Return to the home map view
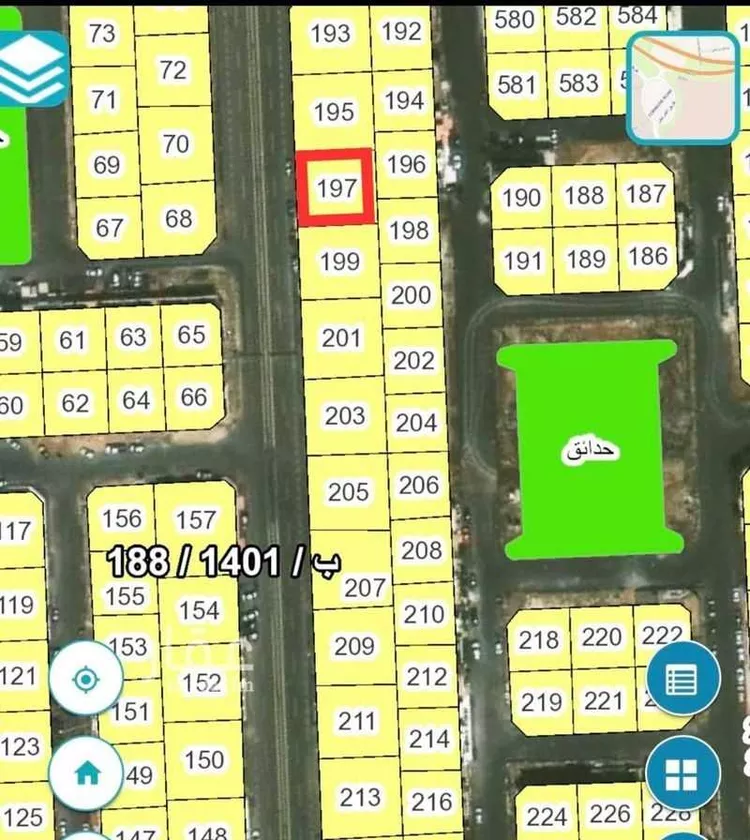This screenshot has width=750, height=840. point(87,772)
